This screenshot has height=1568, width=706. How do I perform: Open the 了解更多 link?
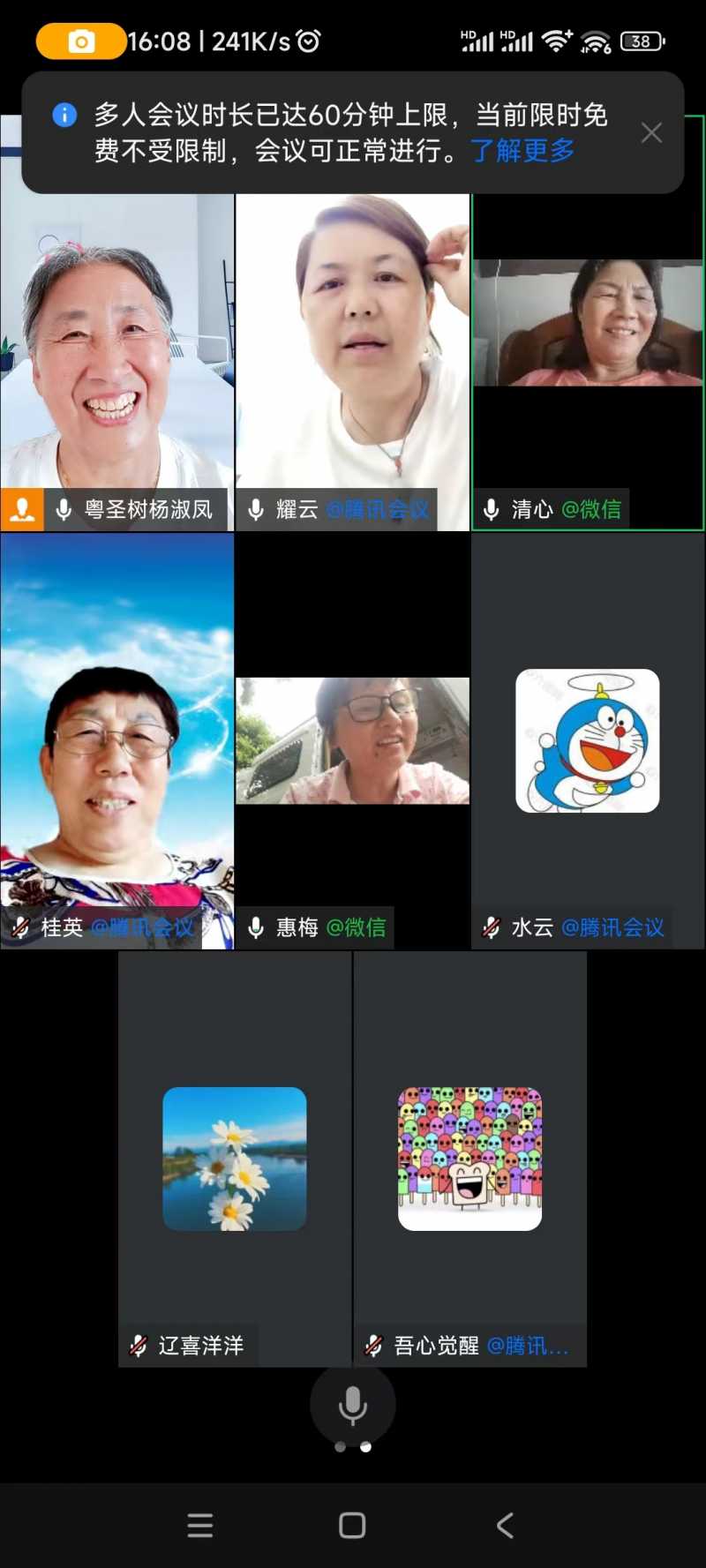coord(522,151)
